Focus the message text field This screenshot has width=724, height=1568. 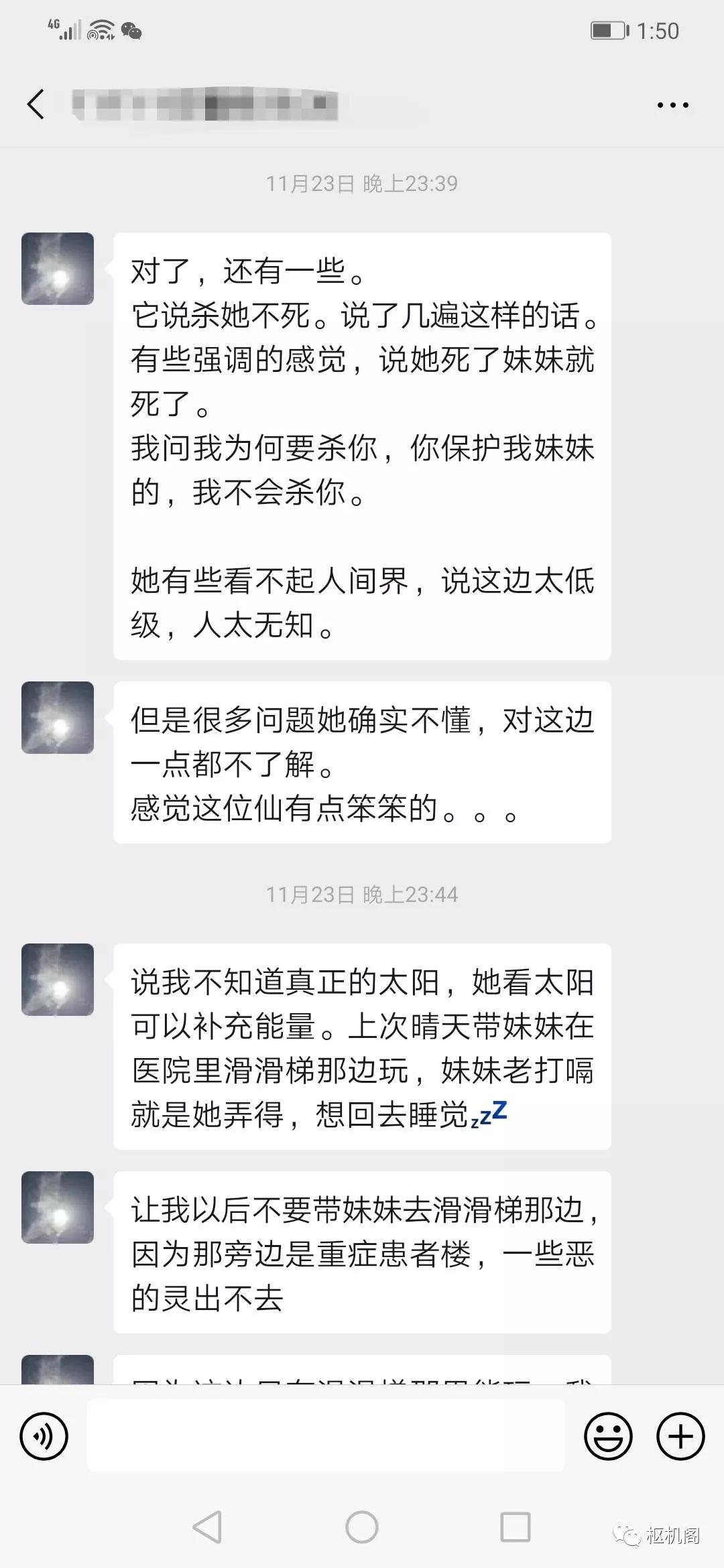[326, 1435]
